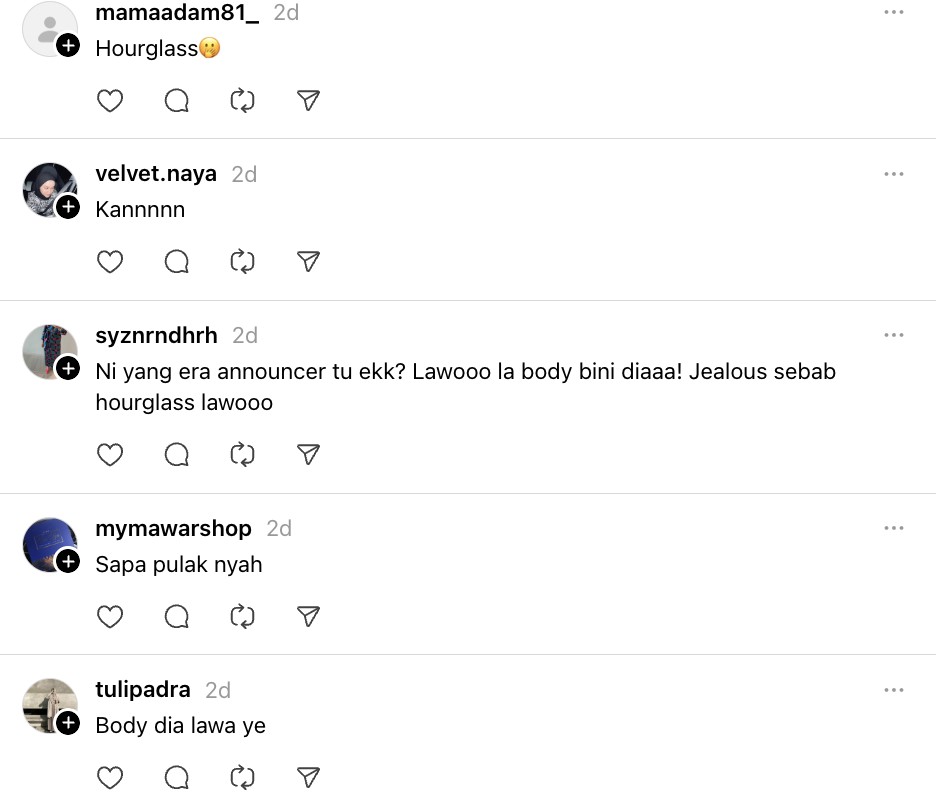This screenshot has width=936, height=808.
Task: Open more options for tulipadra's comment
Action: pyautogui.click(x=893, y=690)
